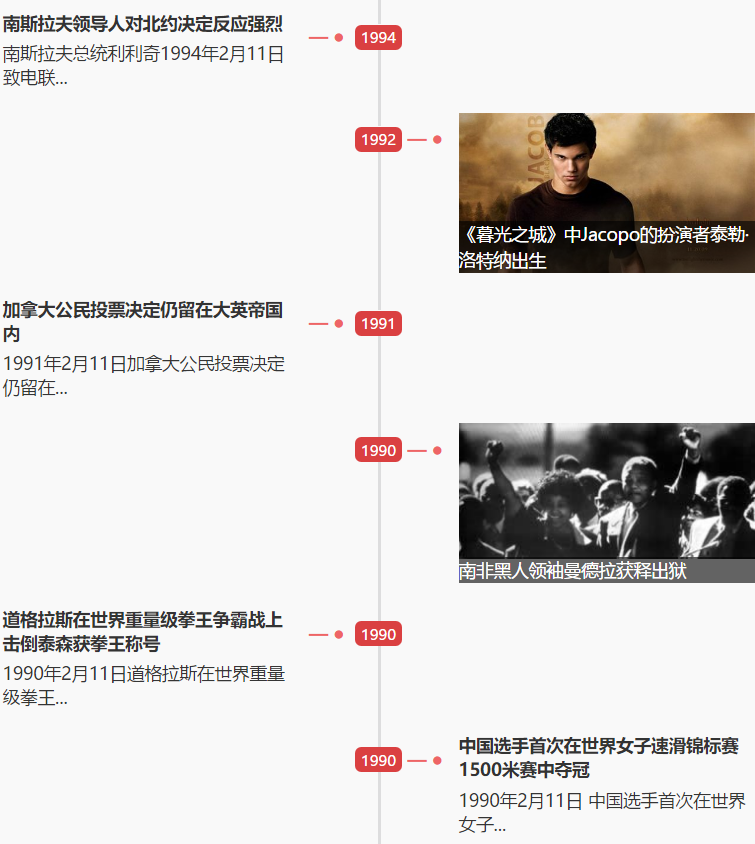The image size is (755, 844).
Task: Open the 加拿大公民投票决定仍留在大英帝国内 entry
Action: (x=142, y=322)
